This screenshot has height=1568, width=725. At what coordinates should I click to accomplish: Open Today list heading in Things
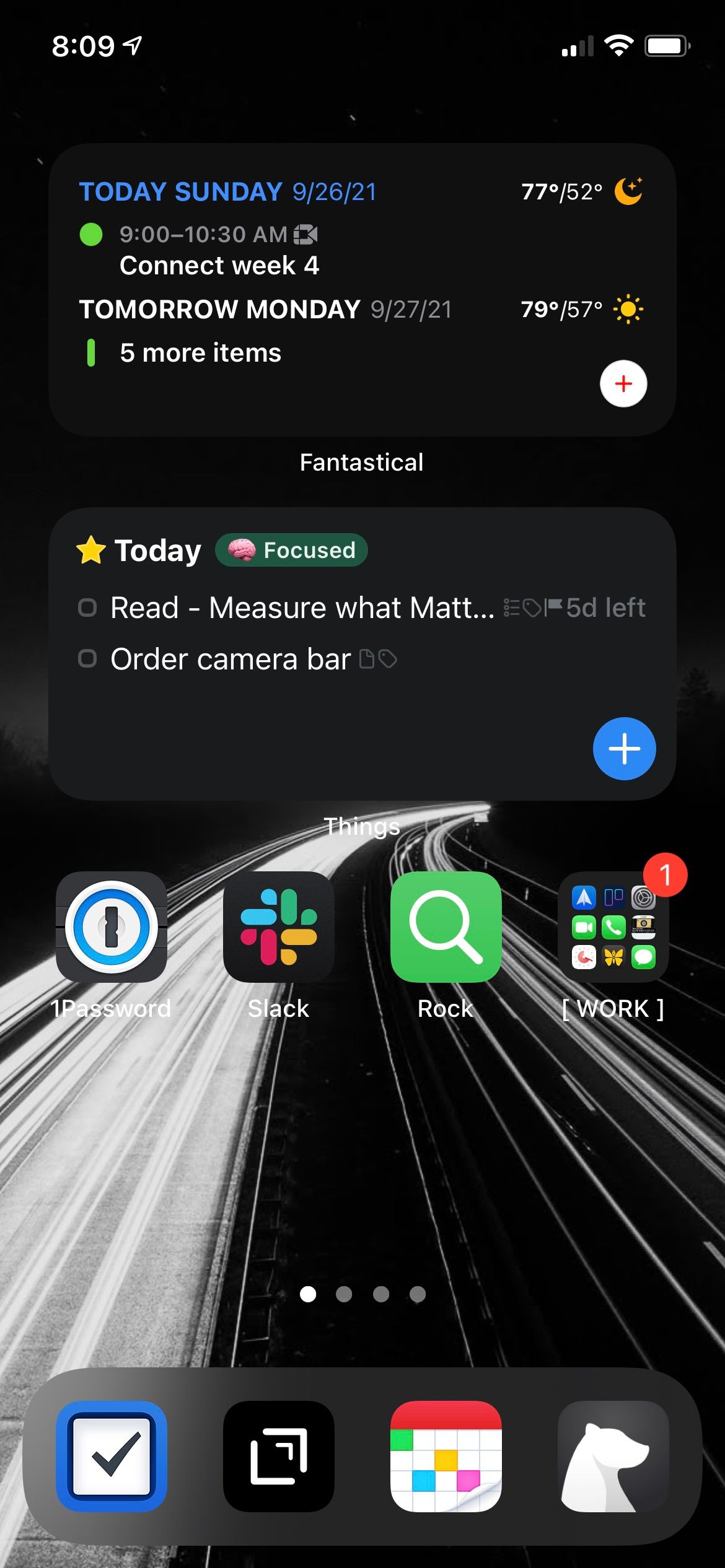pyautogui.click(x=157, y=550)
